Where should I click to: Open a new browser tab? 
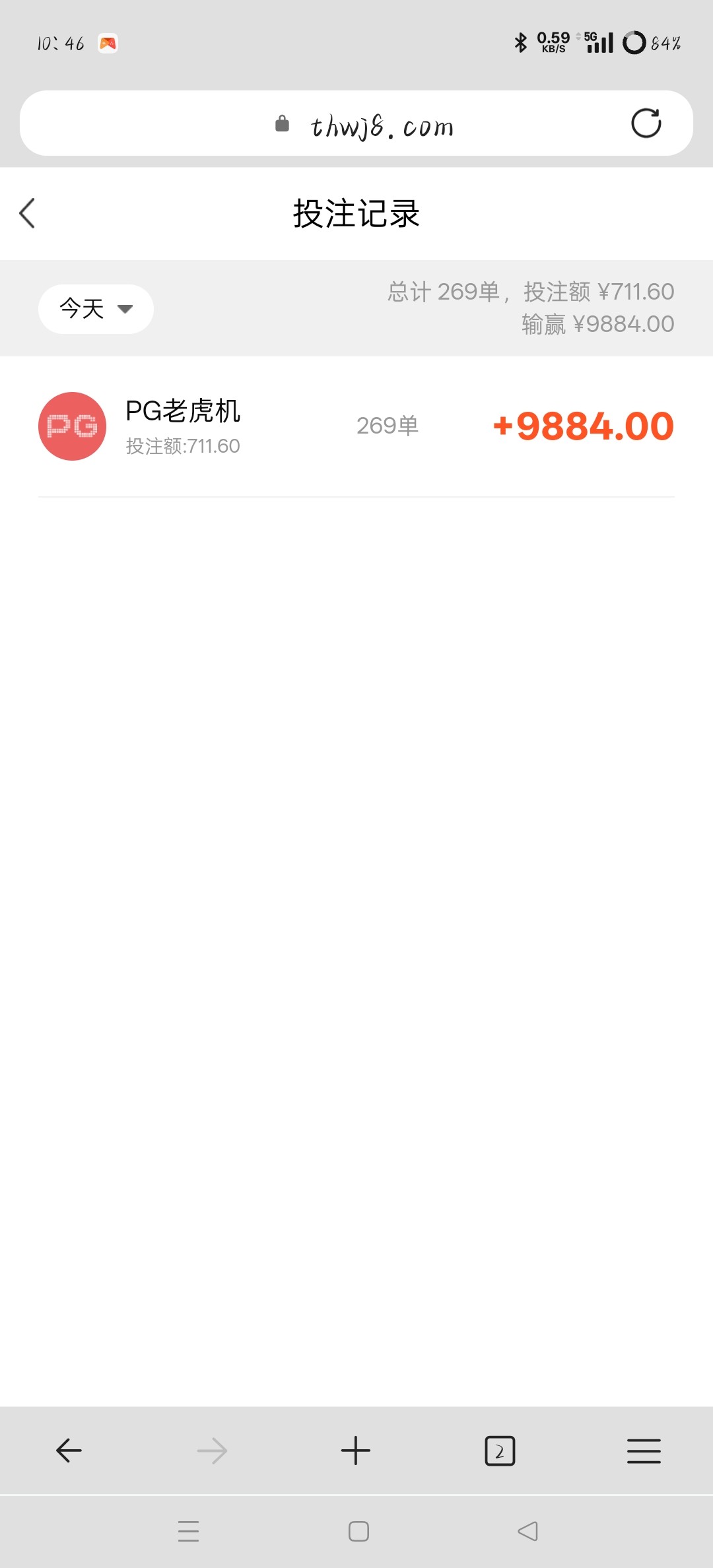[x=356, y=1451]
